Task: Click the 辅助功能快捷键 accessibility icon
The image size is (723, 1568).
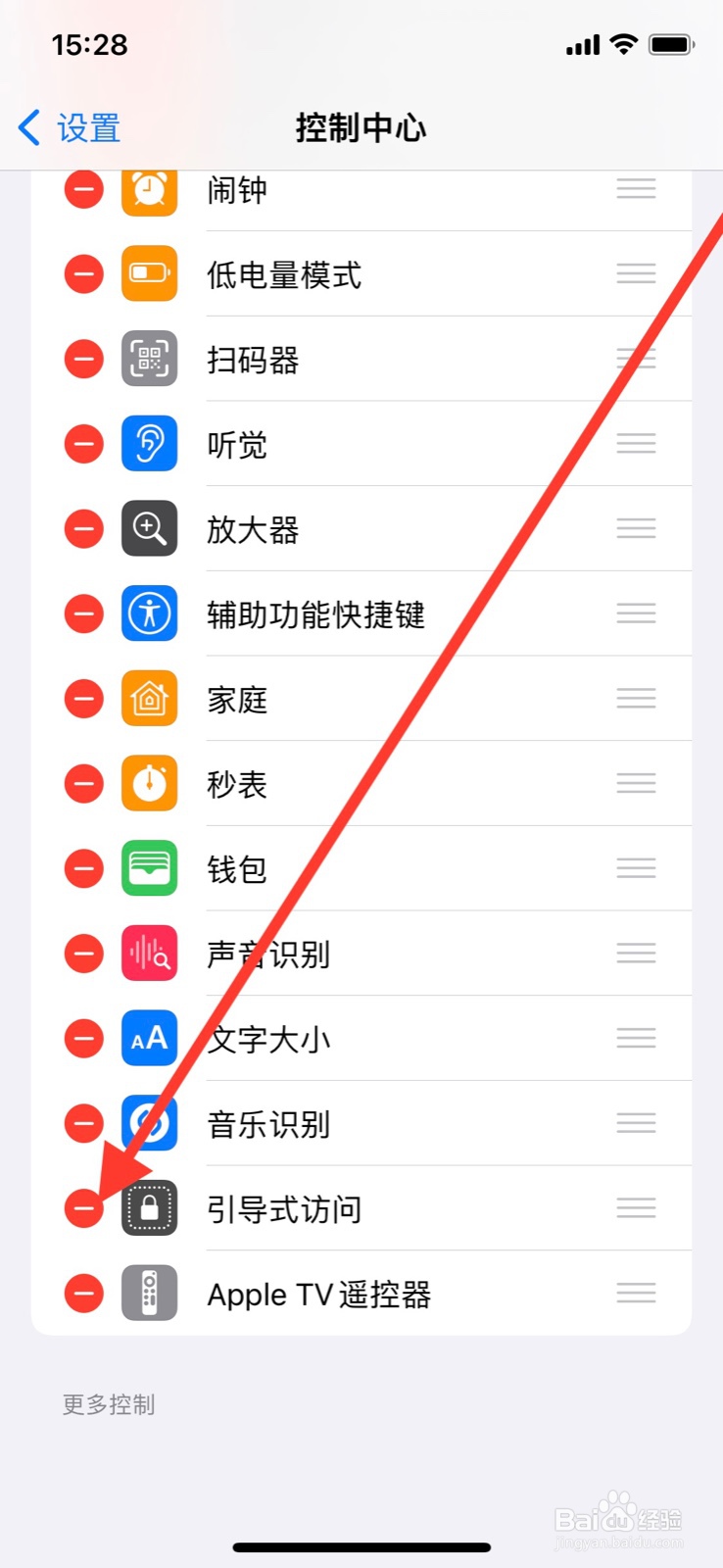Action: (148, 613)
